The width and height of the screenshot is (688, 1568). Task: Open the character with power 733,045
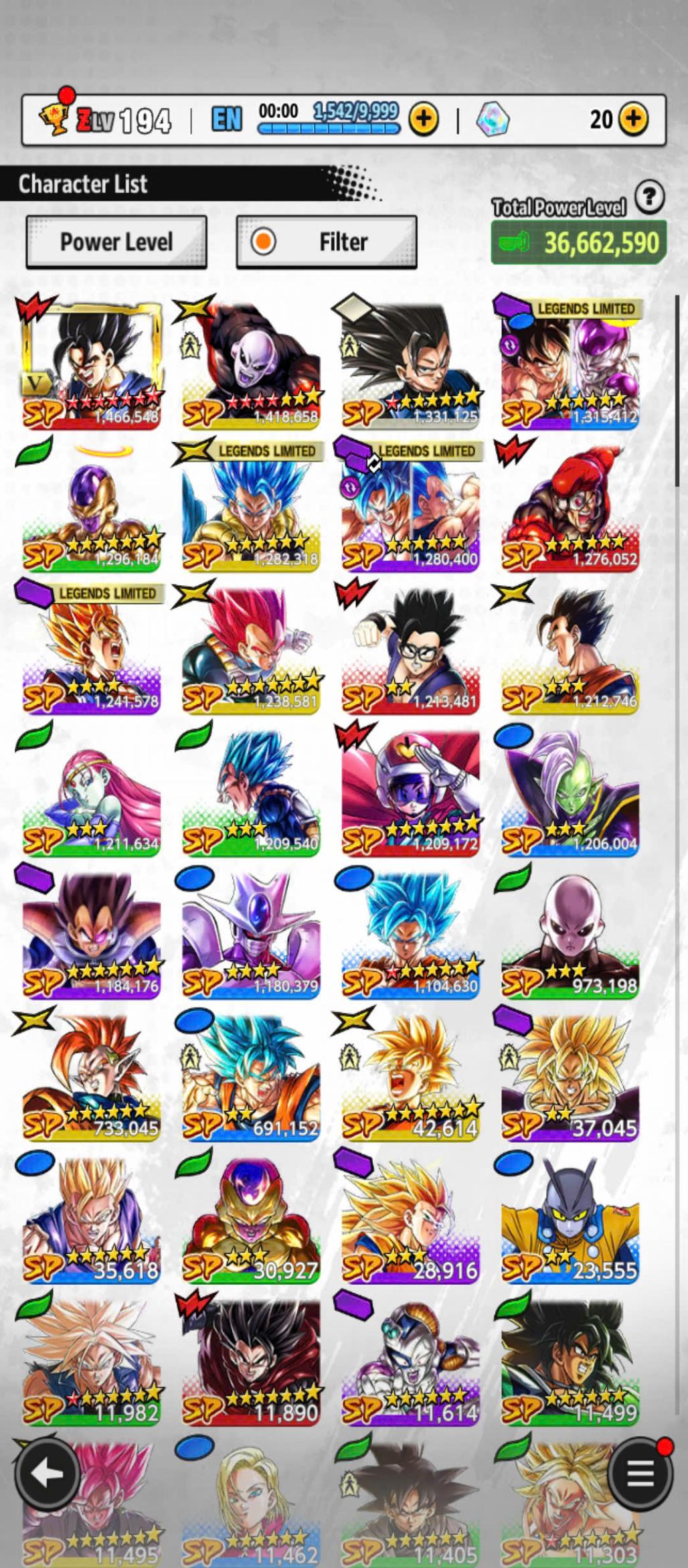coord(92,1077)
